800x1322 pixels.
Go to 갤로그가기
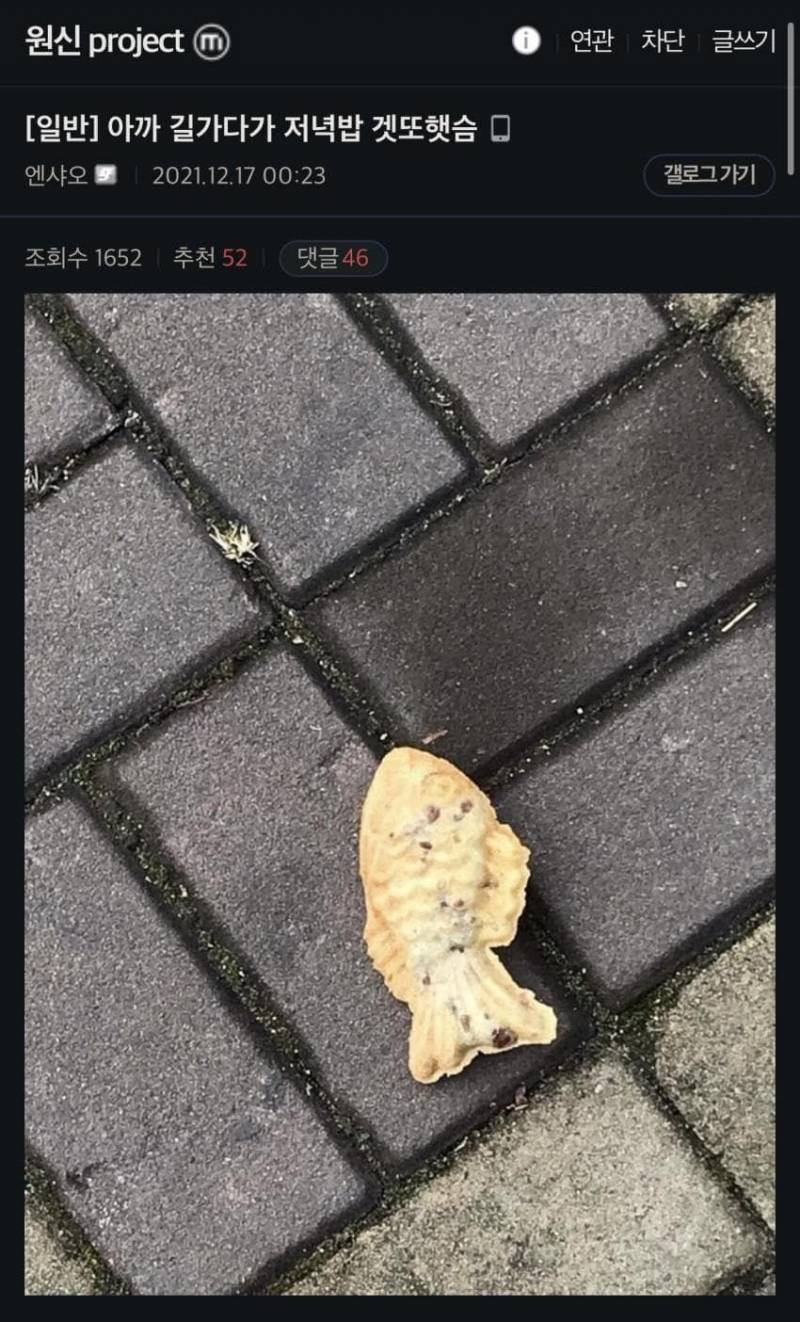tap(708, 176)
